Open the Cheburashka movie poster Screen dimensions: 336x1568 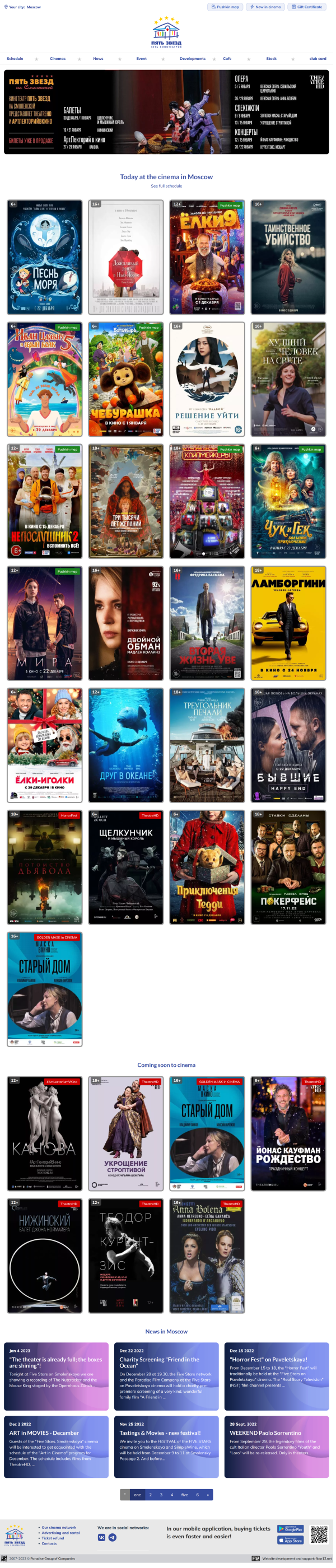tap(126, 379)
